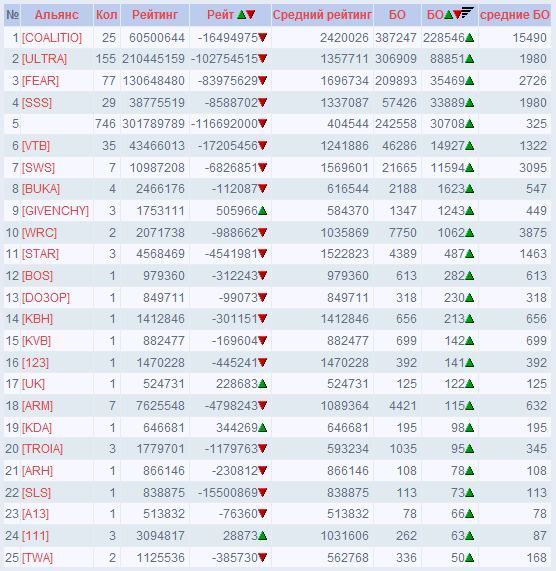Sort by the № column header
This screenshot has width=556, height=571.
pyautogui.click(x=12, y=15)
